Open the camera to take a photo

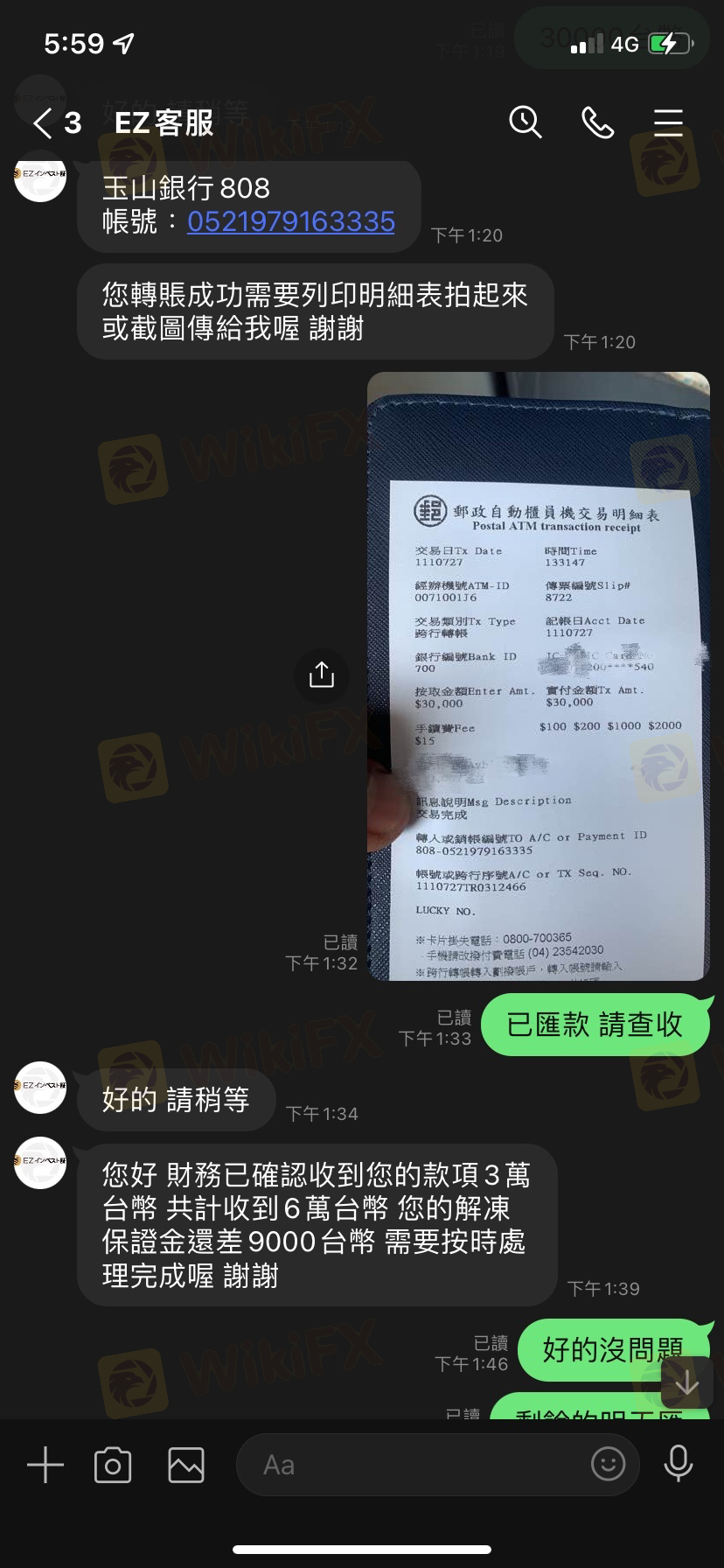point(113,1465)
